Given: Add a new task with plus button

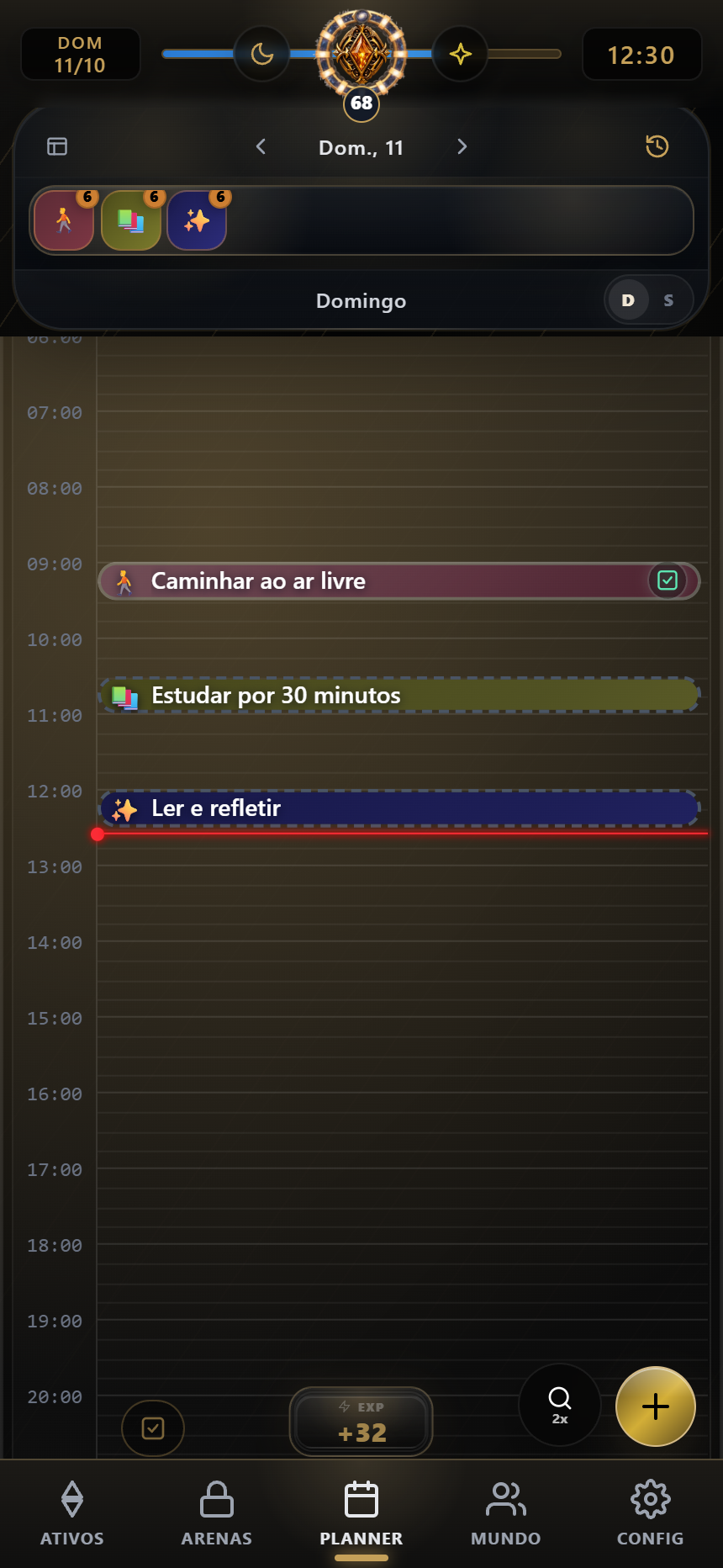Looking at the screenshot, I should click(x=656, y=1406).
